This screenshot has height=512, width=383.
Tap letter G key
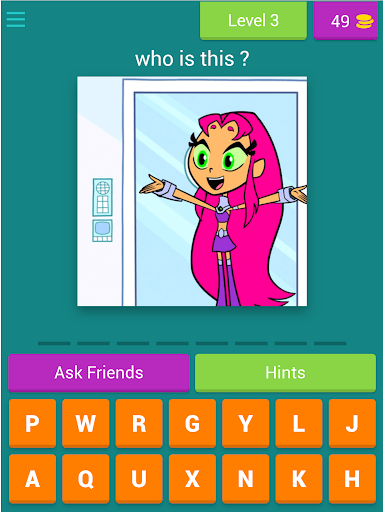[x=192, y=423]
